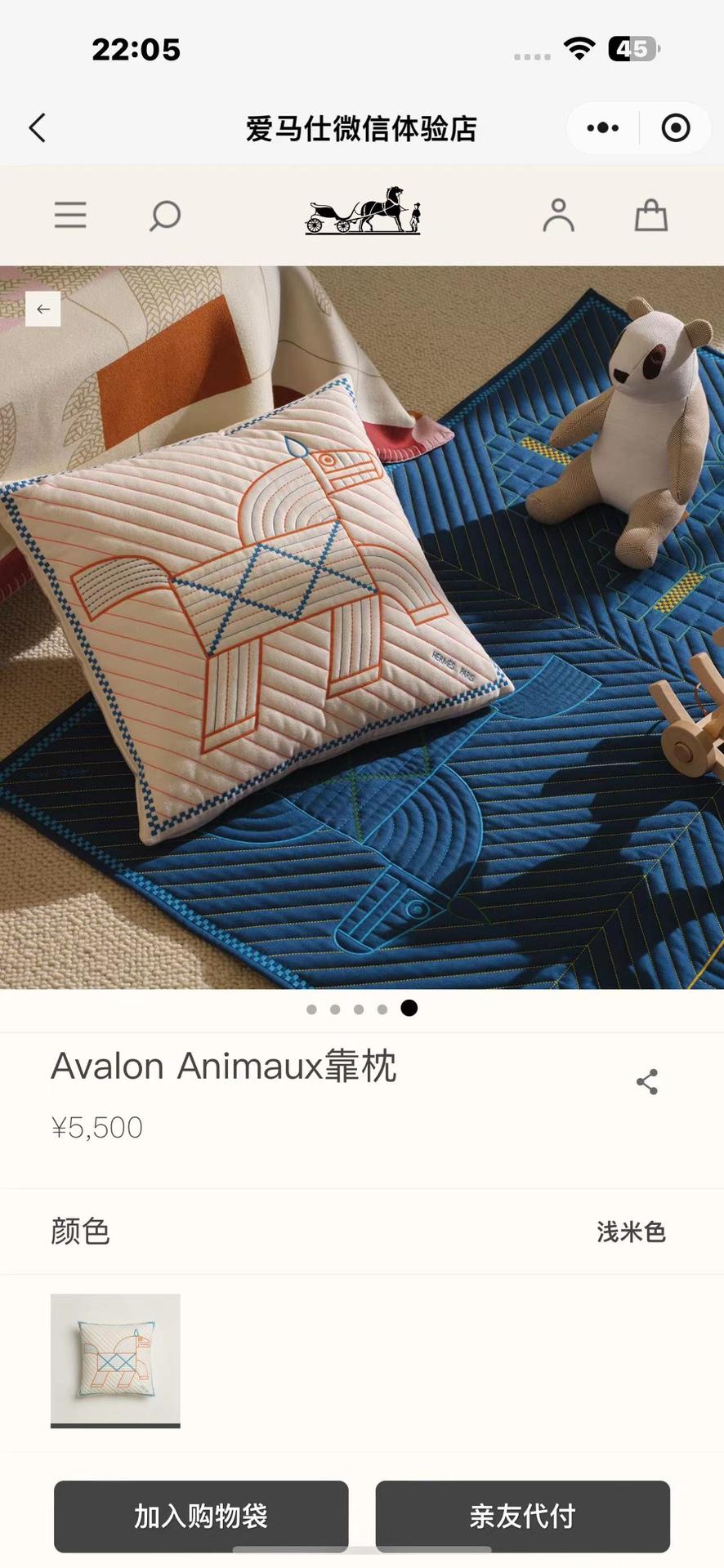
Task: Open the mini program's three-dot menu
Action: pyautogui.click(x=603, y=128)
